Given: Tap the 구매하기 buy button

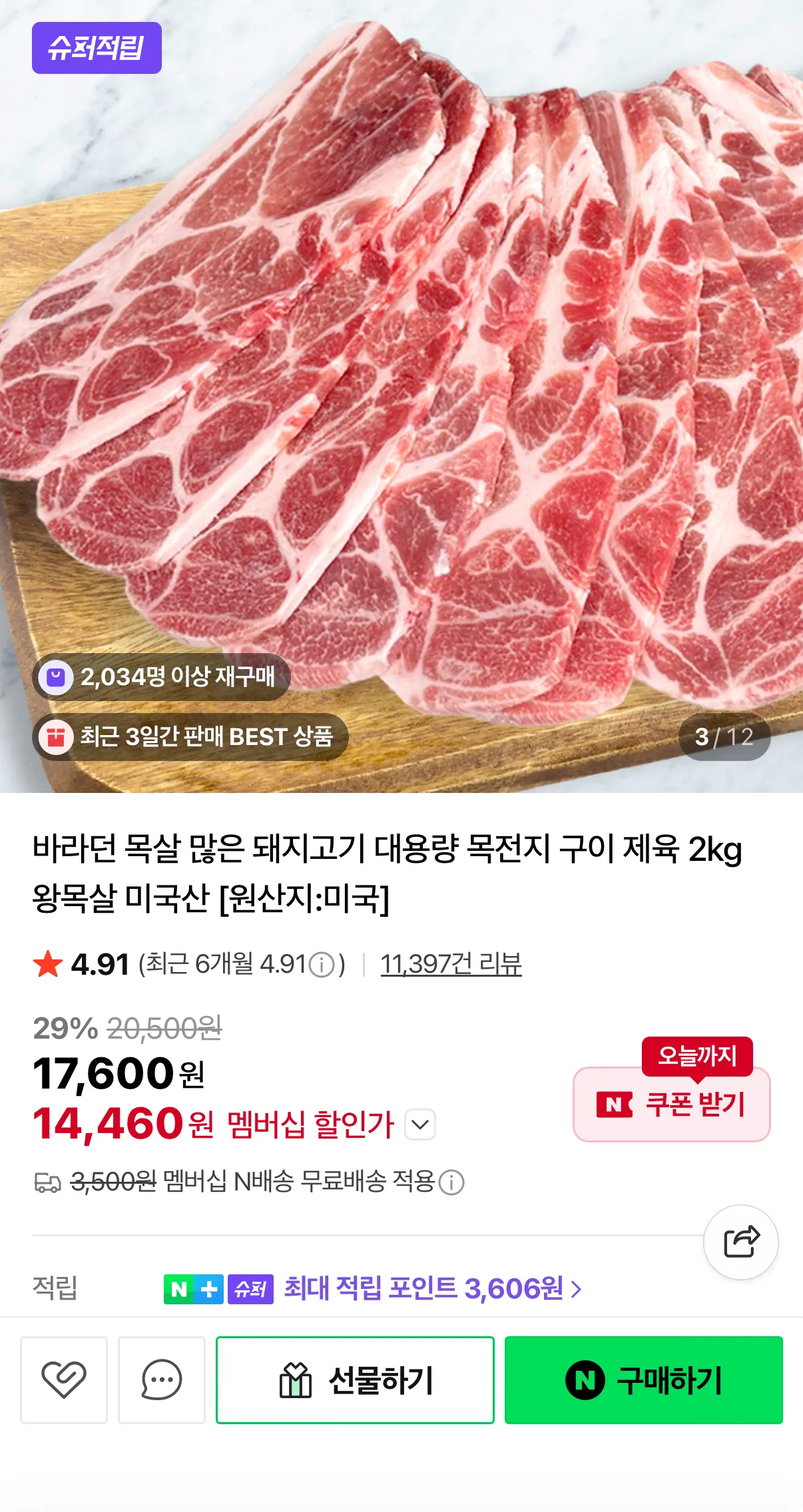Looking at the screenshot, I should 643,1380.
